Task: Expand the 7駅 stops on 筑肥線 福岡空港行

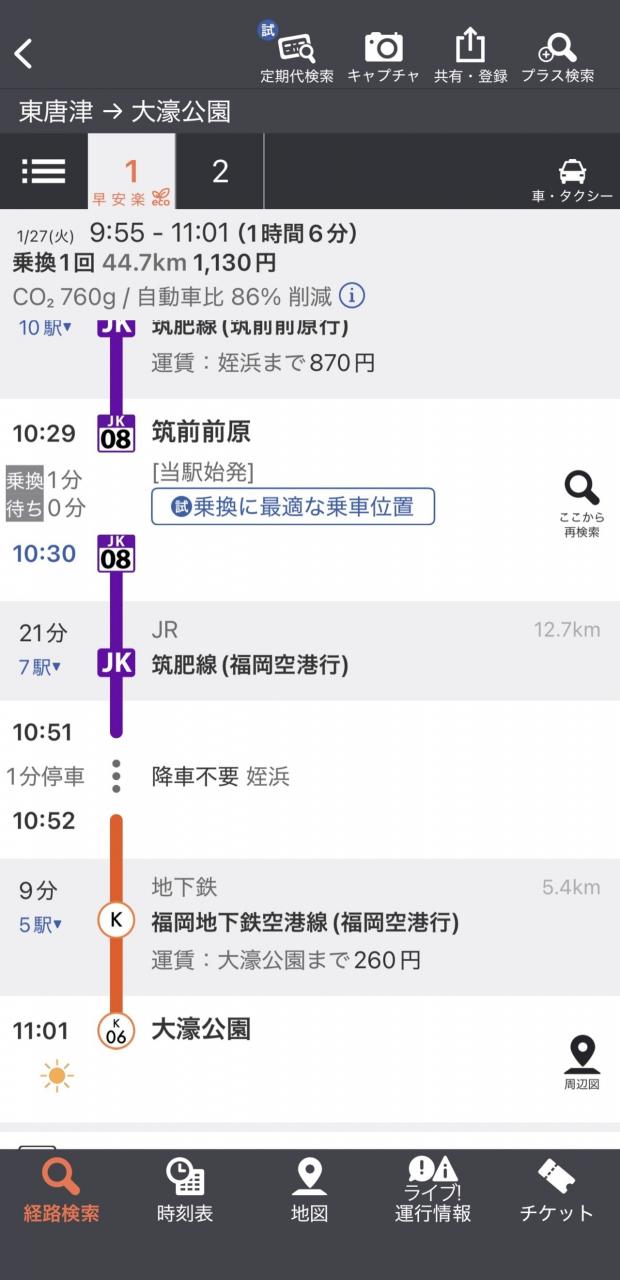Action: coord(41,667)
